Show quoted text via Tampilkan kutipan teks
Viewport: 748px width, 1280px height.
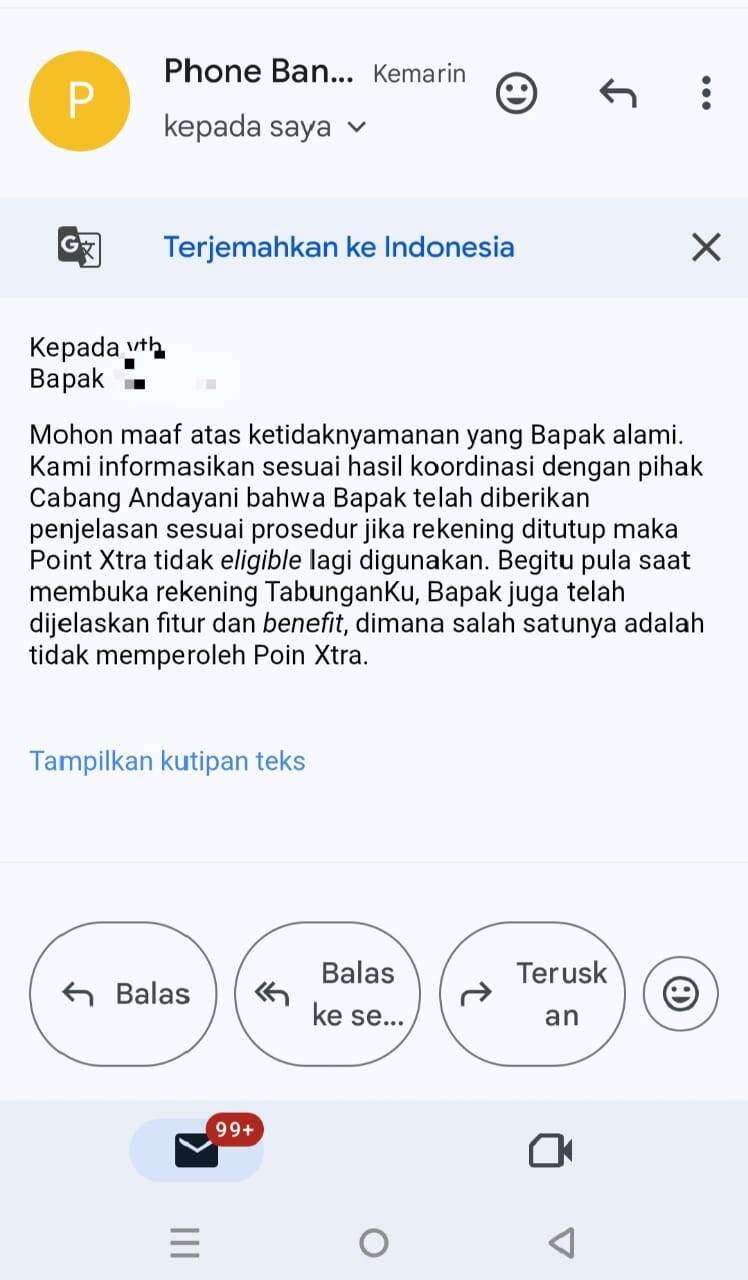[x=167, y=761]
